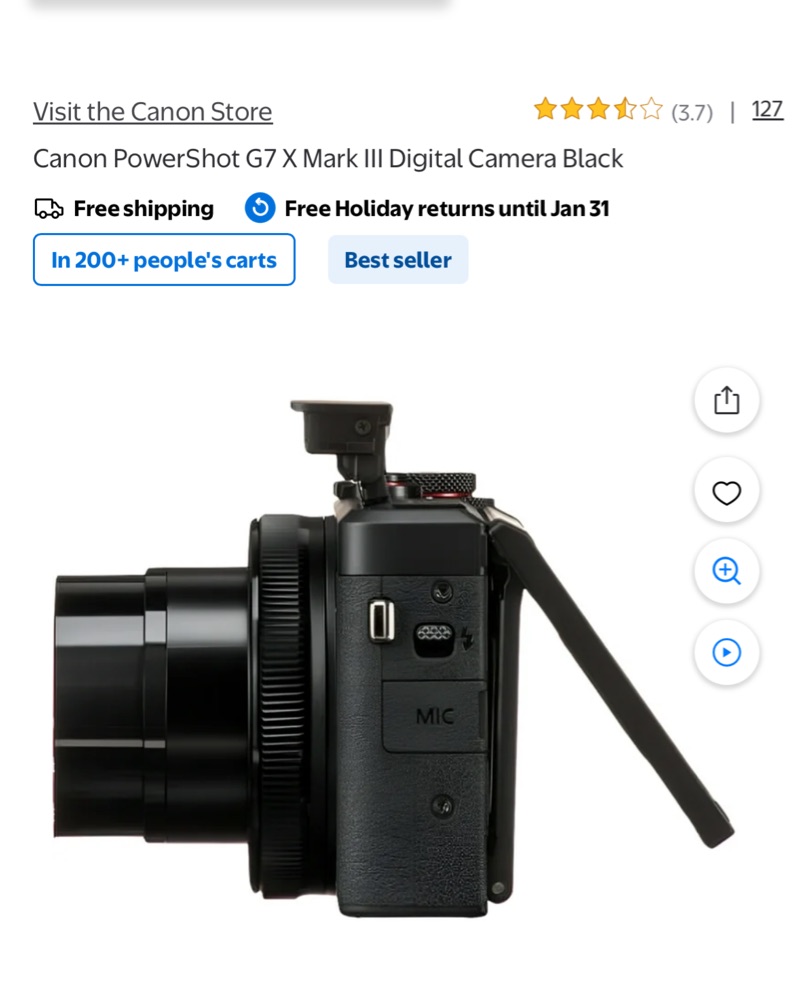Zoom into the product image

click(727, 571)
